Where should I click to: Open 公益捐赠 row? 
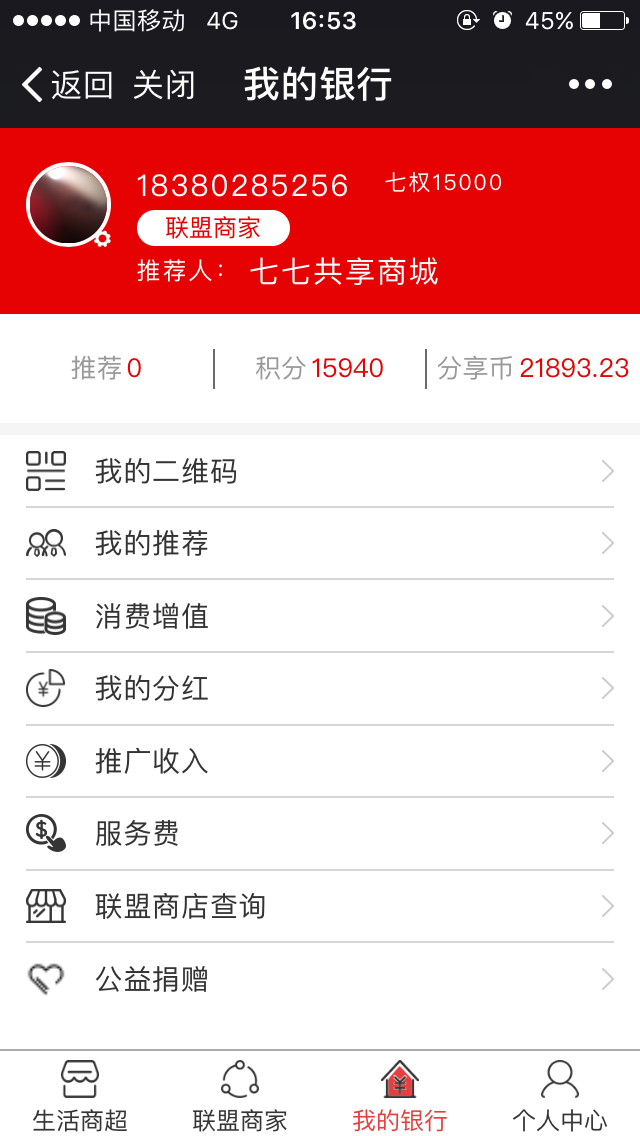click(x=320, y=980)
